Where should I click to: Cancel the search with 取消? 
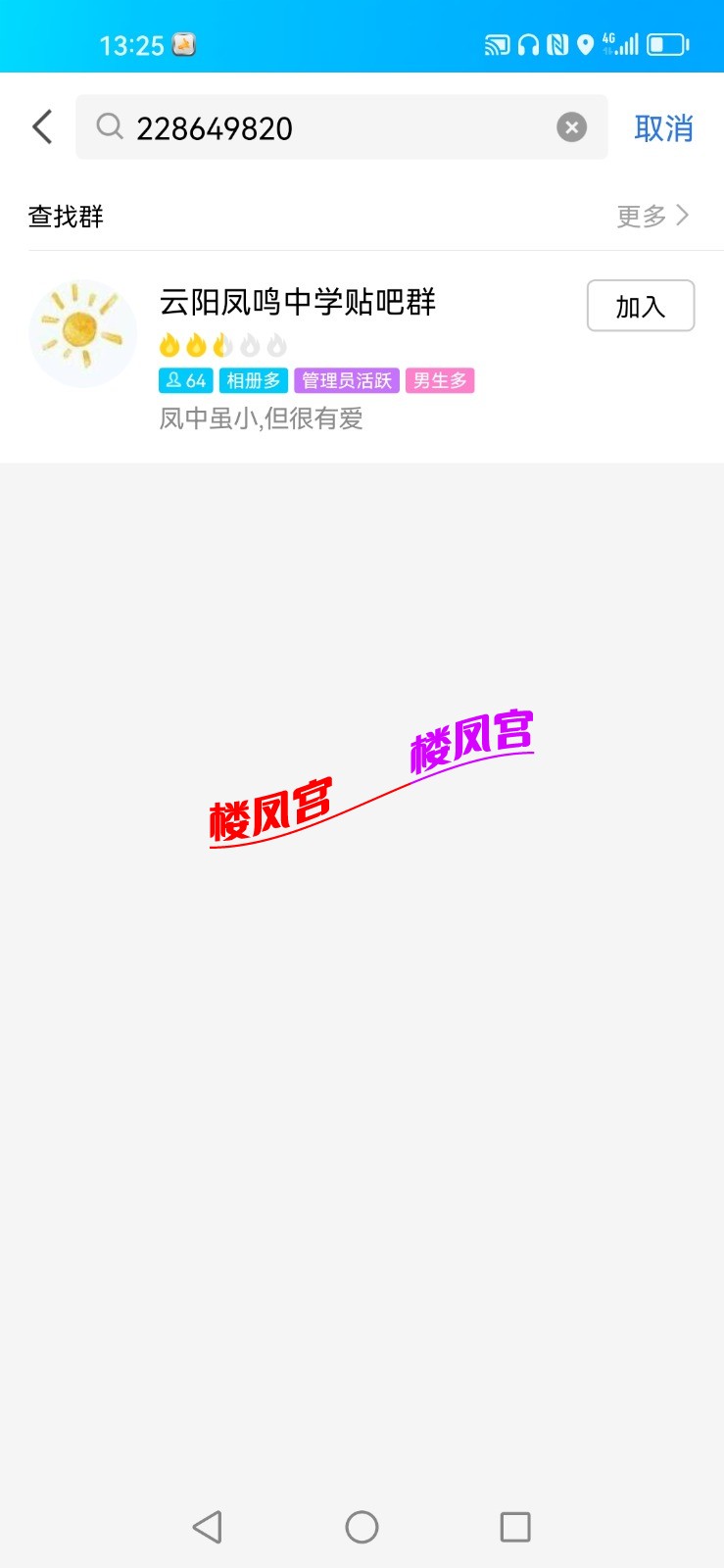point(663,128)
